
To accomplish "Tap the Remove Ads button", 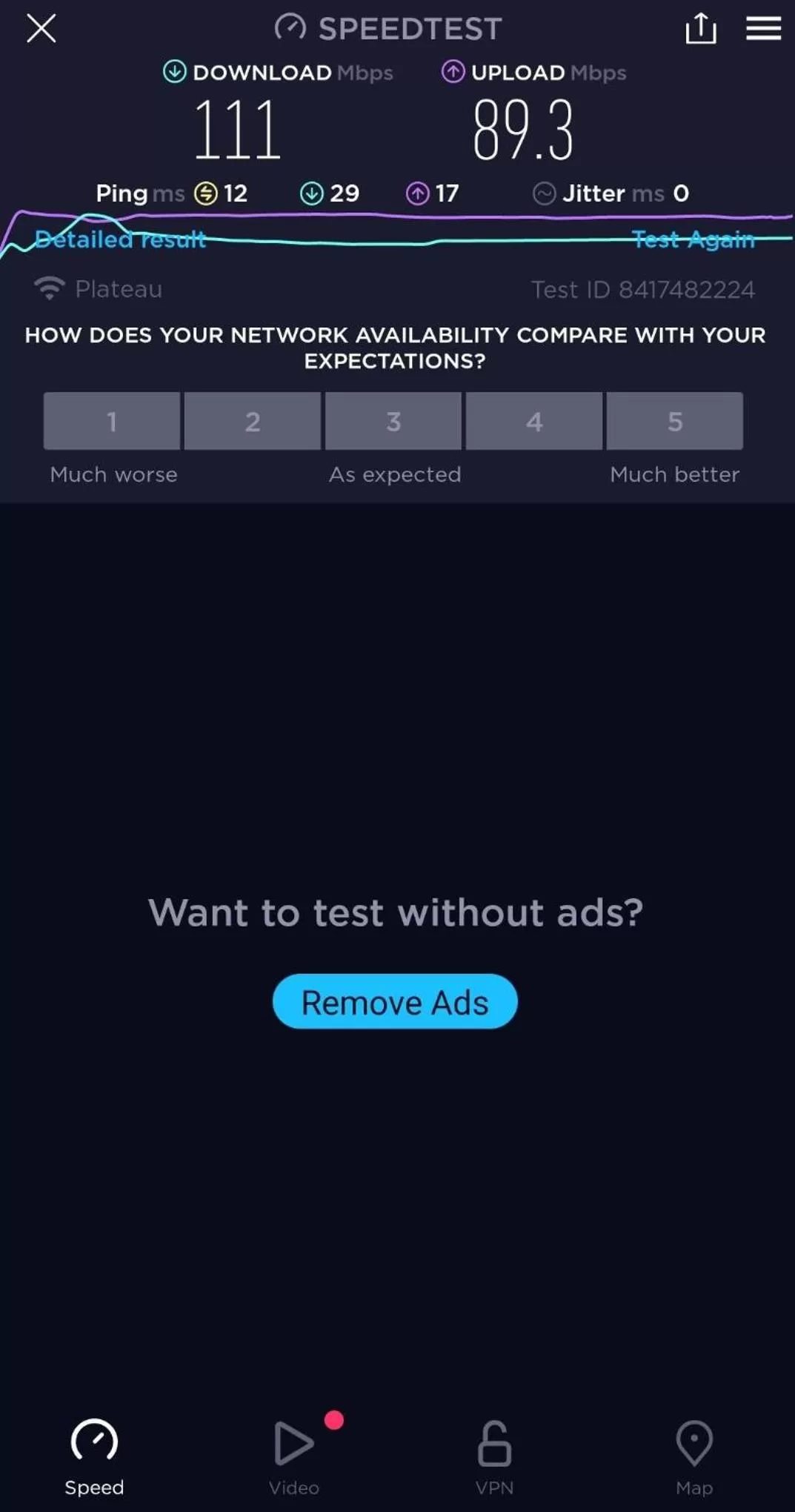I will (x=395, y=1001).
